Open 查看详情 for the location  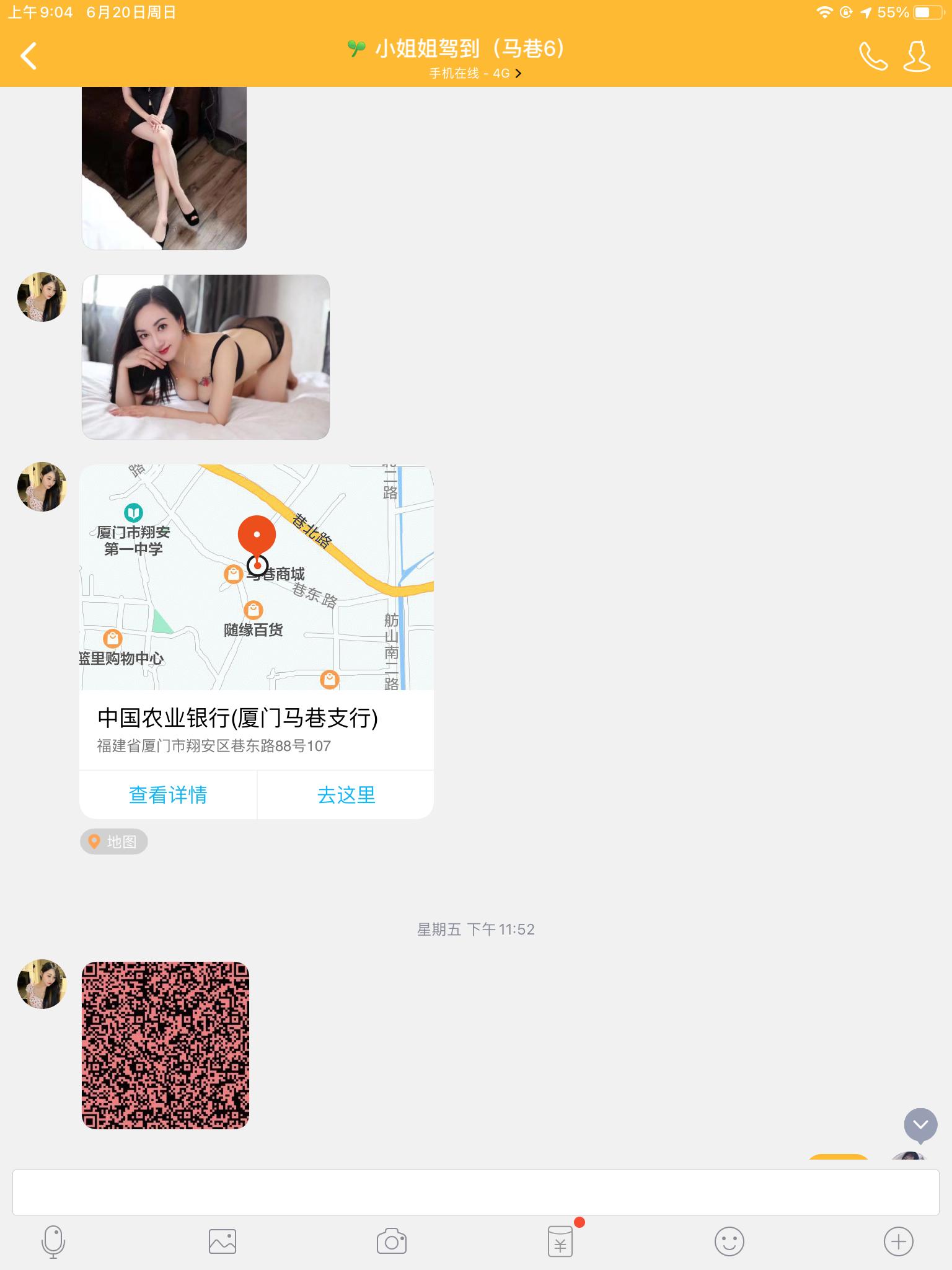tap(168, 795)
